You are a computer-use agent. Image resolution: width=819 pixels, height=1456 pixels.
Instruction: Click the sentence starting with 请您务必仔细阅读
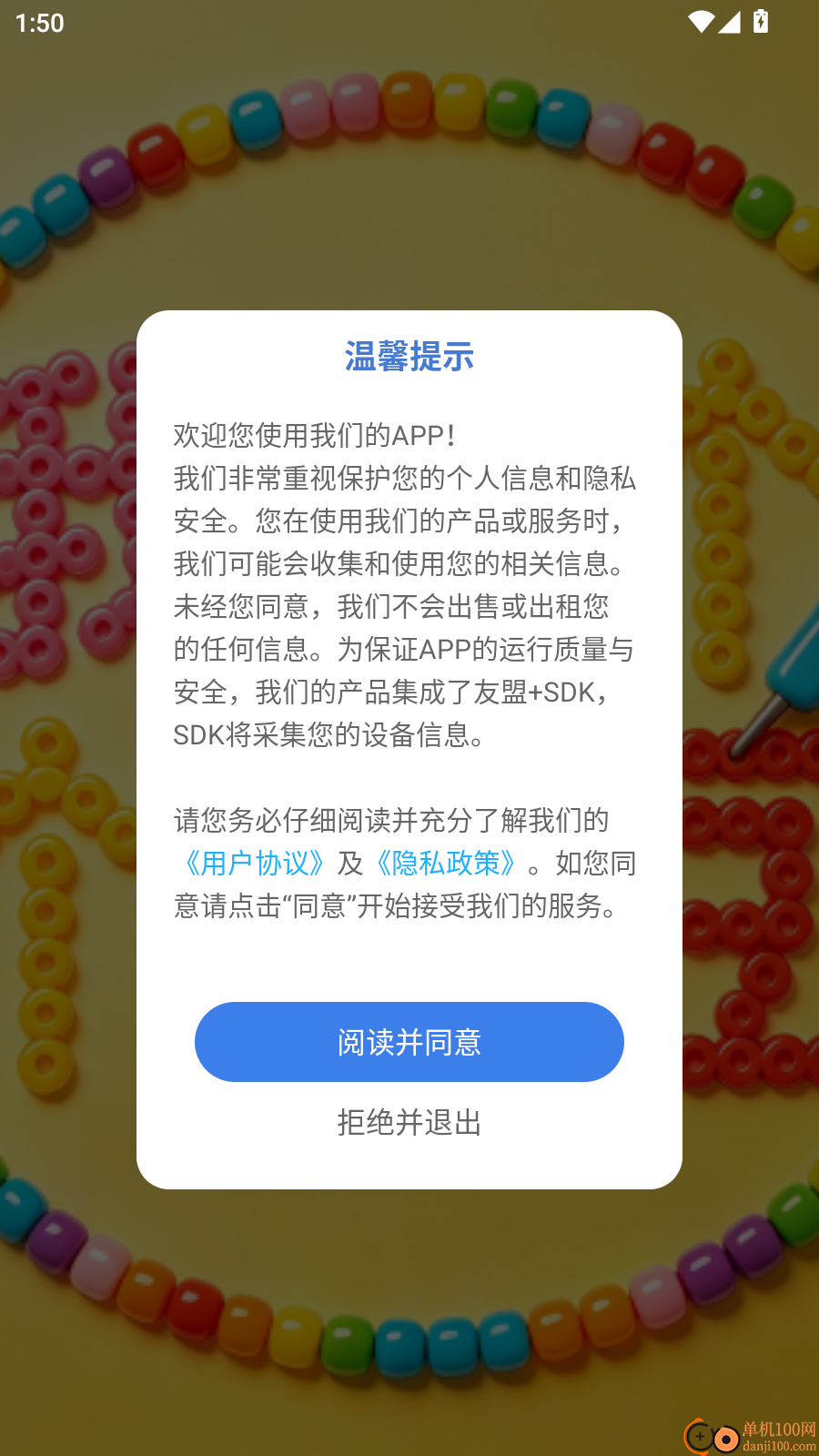(389, 821)
